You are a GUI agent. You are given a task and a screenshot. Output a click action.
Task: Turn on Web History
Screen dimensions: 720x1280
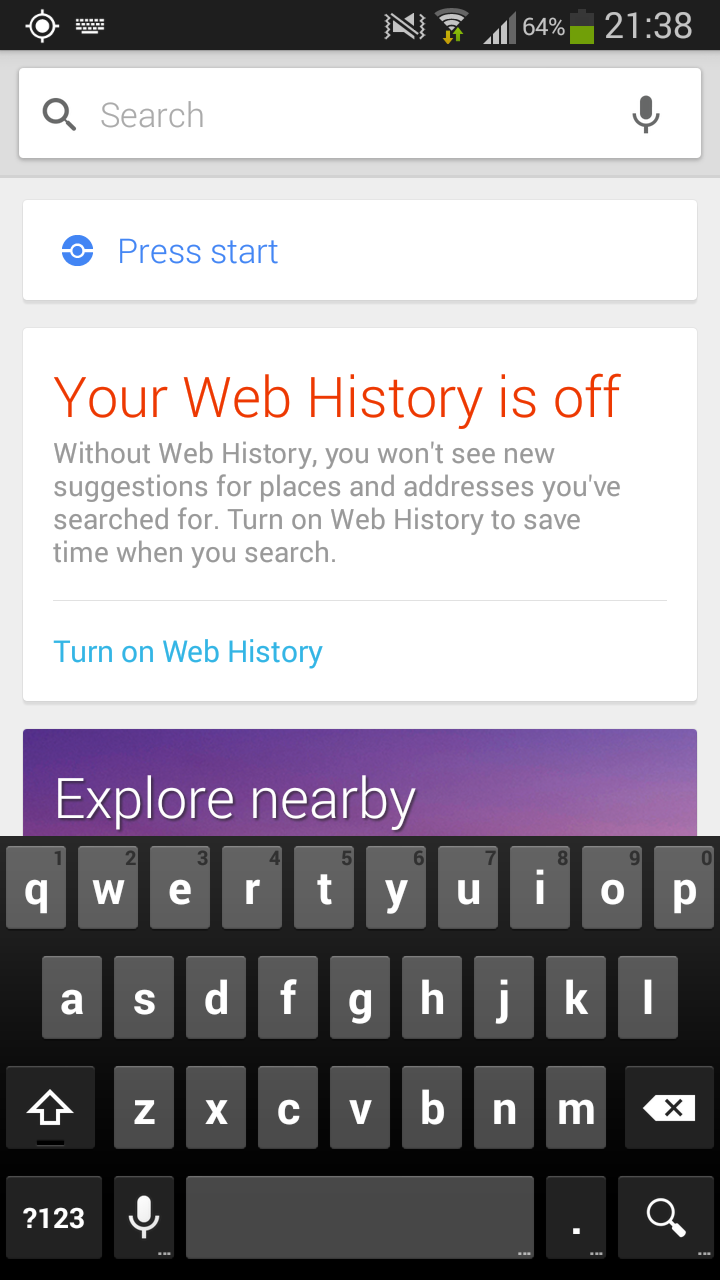click(x=188, y=652)
